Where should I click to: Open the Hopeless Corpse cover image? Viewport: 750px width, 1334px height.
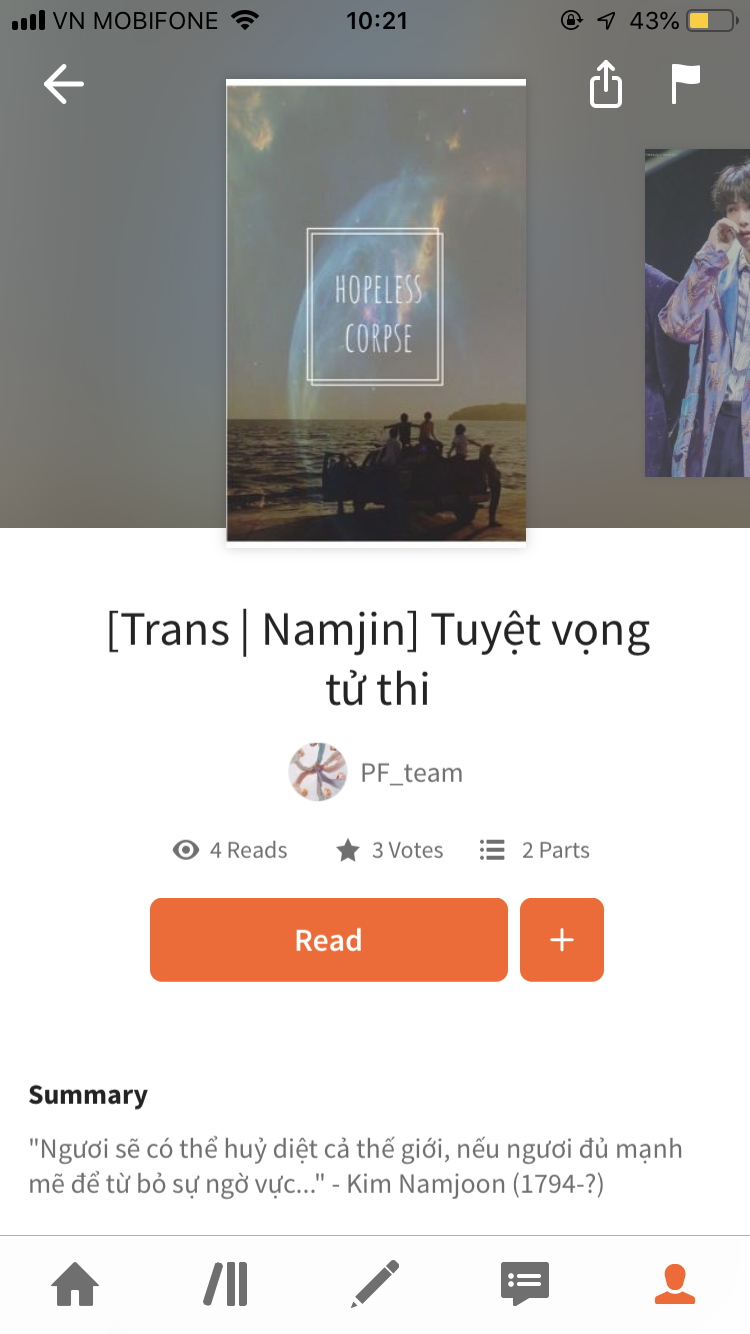click(376, 312)
